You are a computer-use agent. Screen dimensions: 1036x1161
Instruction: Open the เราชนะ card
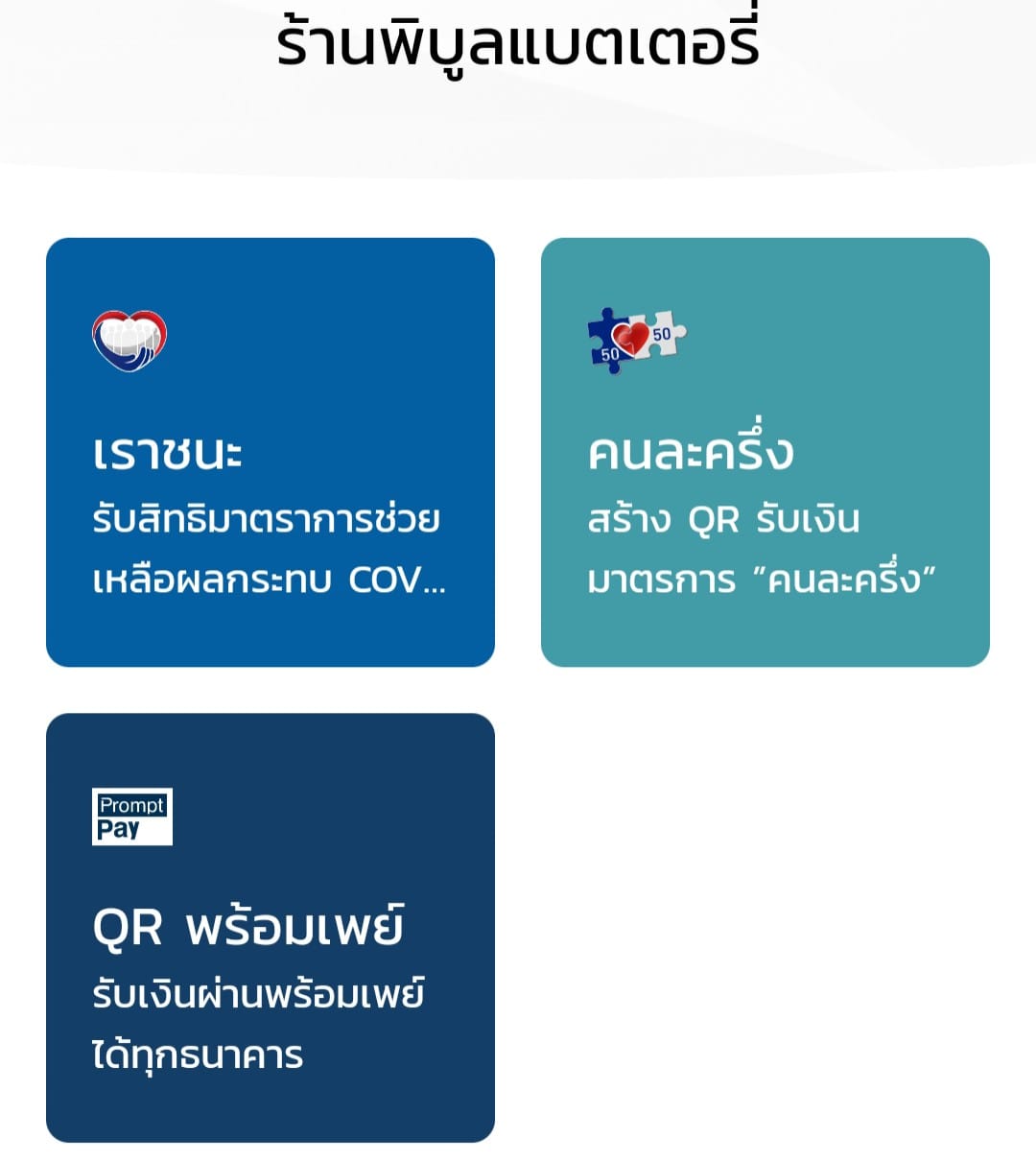coord(271,452)
